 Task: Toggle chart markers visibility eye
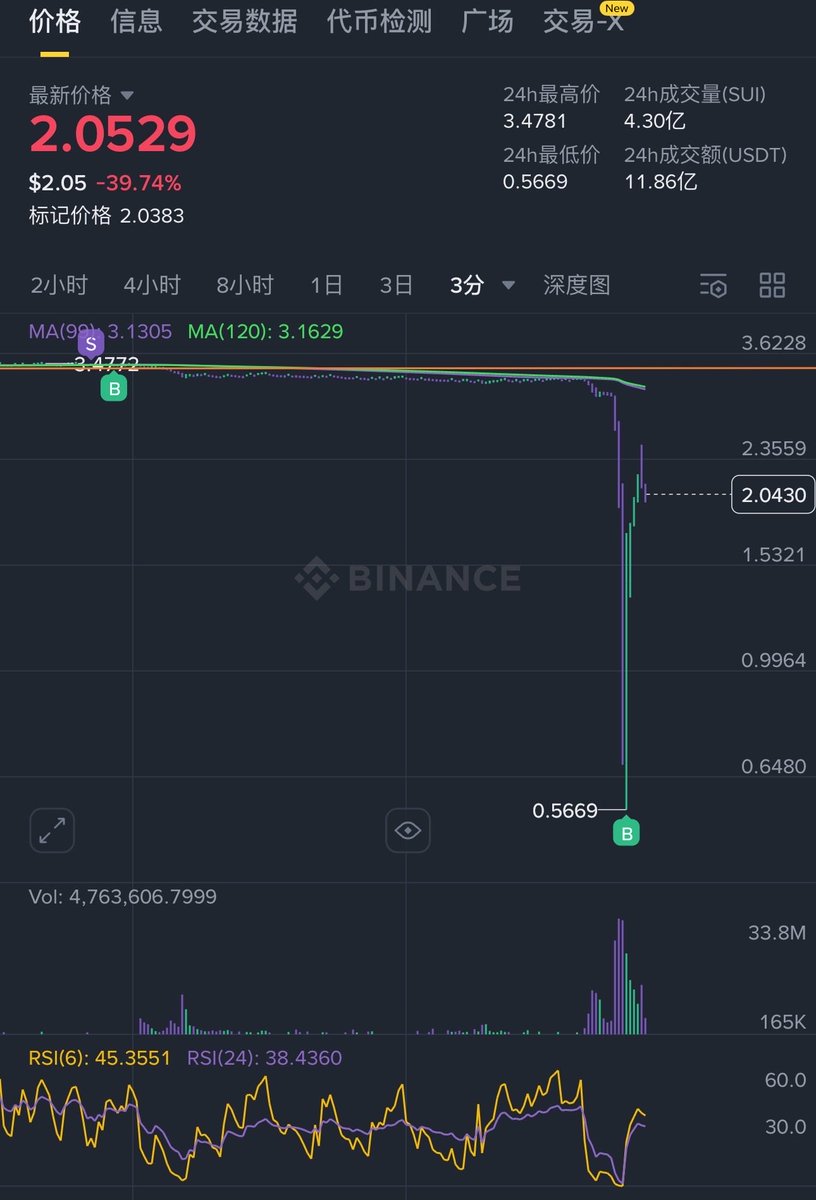[408, 829]
